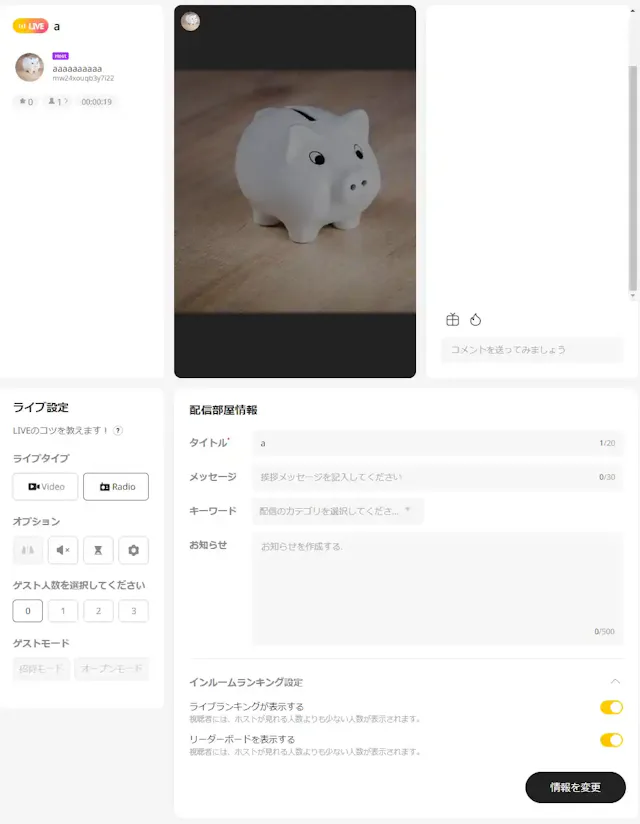The image size is (640, 824).
Task: Open the キーワード category dropdown
Action: point(337,511)
